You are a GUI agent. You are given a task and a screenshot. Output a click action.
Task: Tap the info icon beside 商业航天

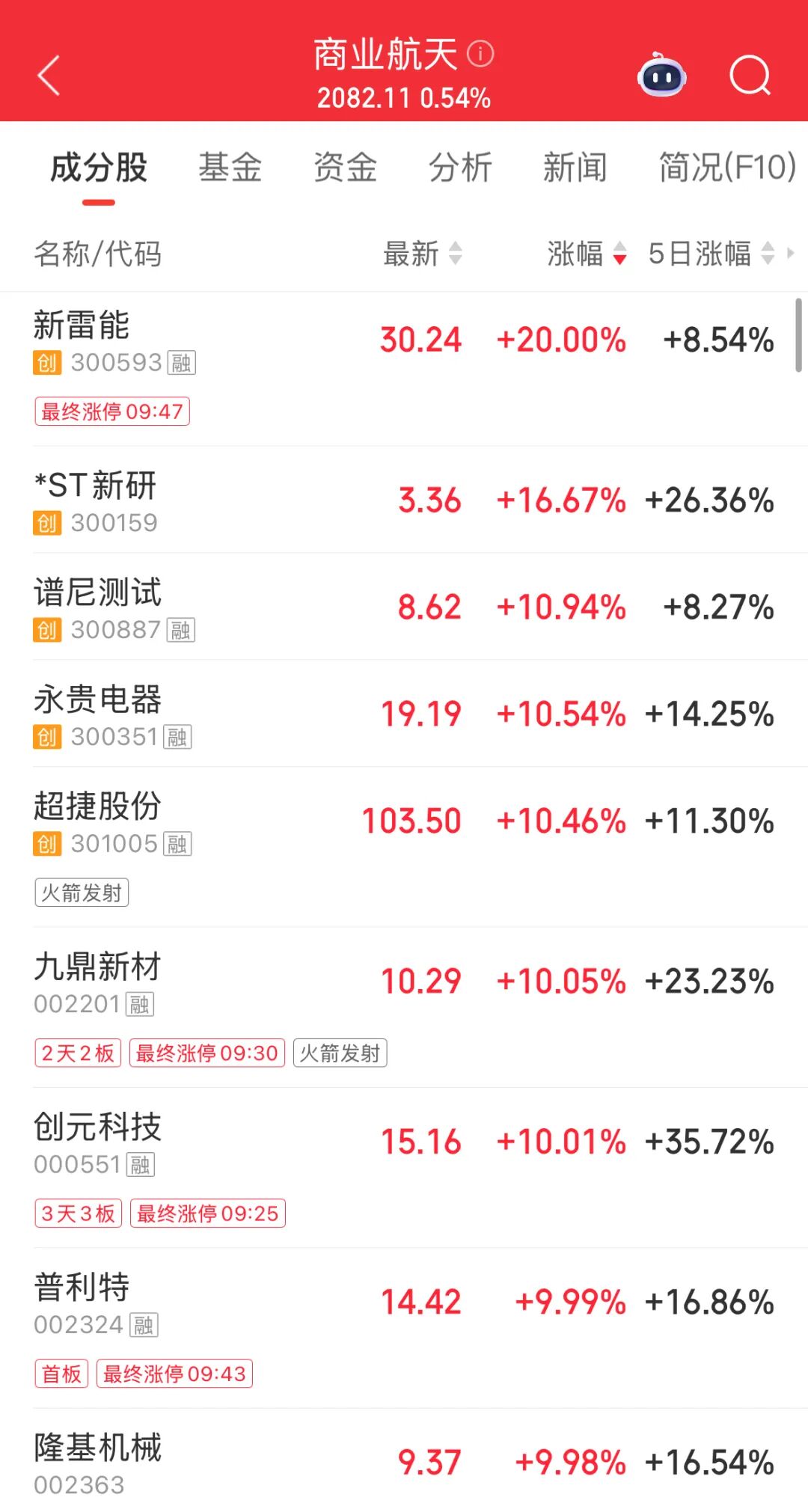pyautogui.click(x=480, y=54)
